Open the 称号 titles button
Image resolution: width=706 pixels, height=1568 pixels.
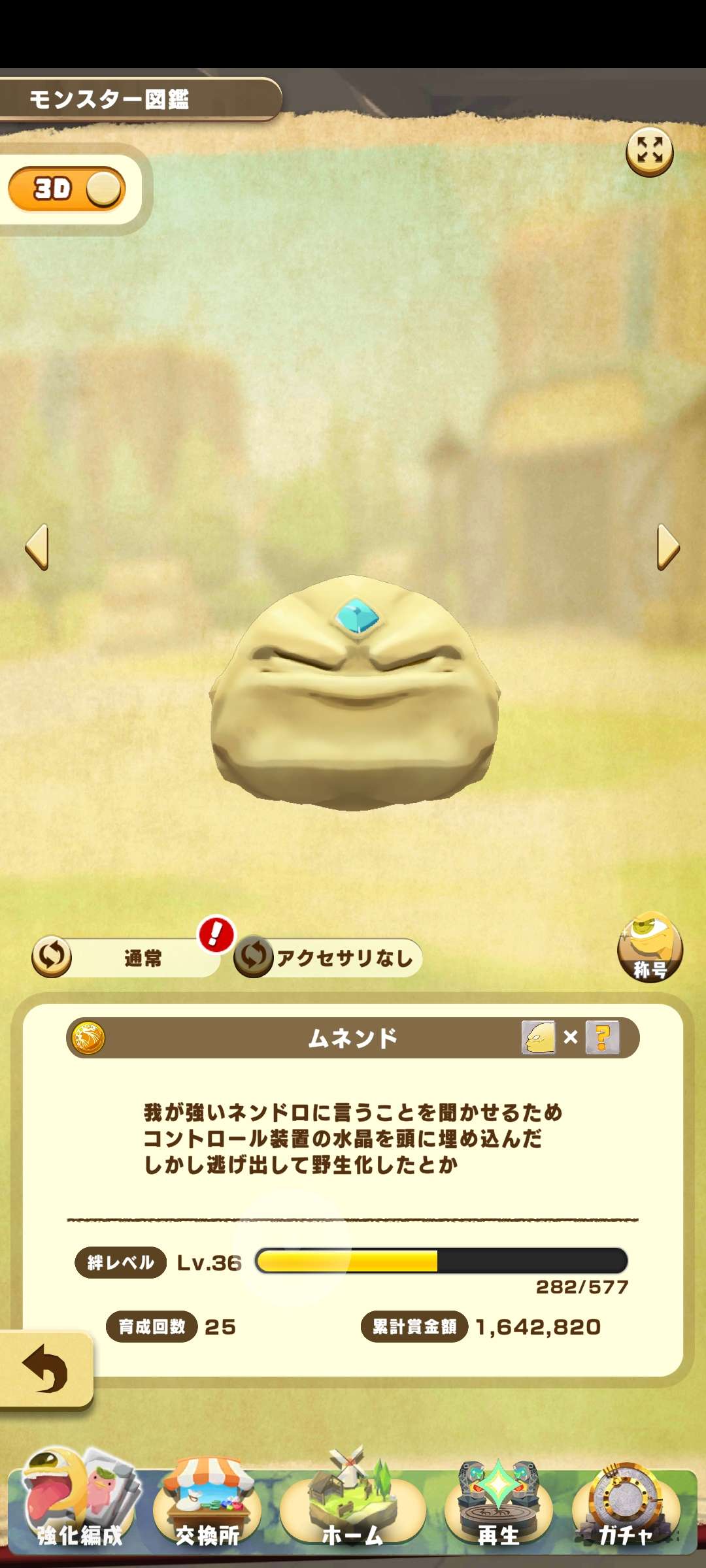tap(649, 947)
